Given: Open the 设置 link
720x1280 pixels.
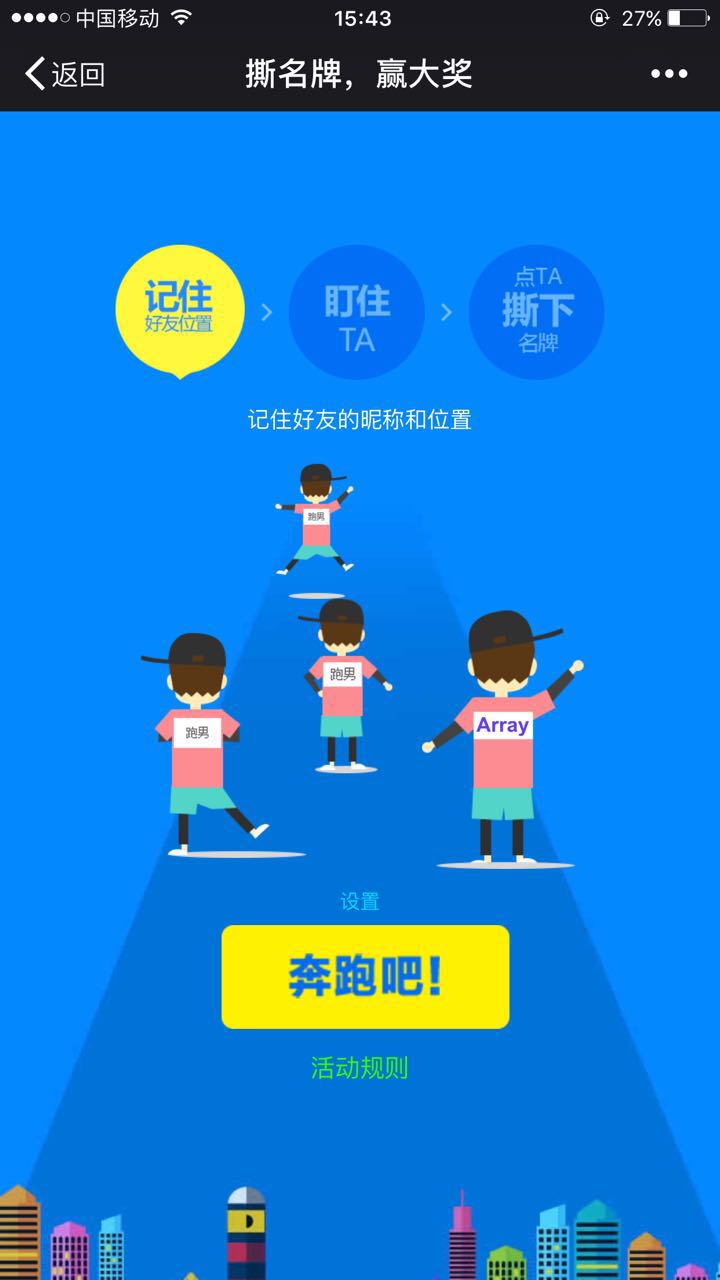Looking at the screenshot, I should (360, 902).
